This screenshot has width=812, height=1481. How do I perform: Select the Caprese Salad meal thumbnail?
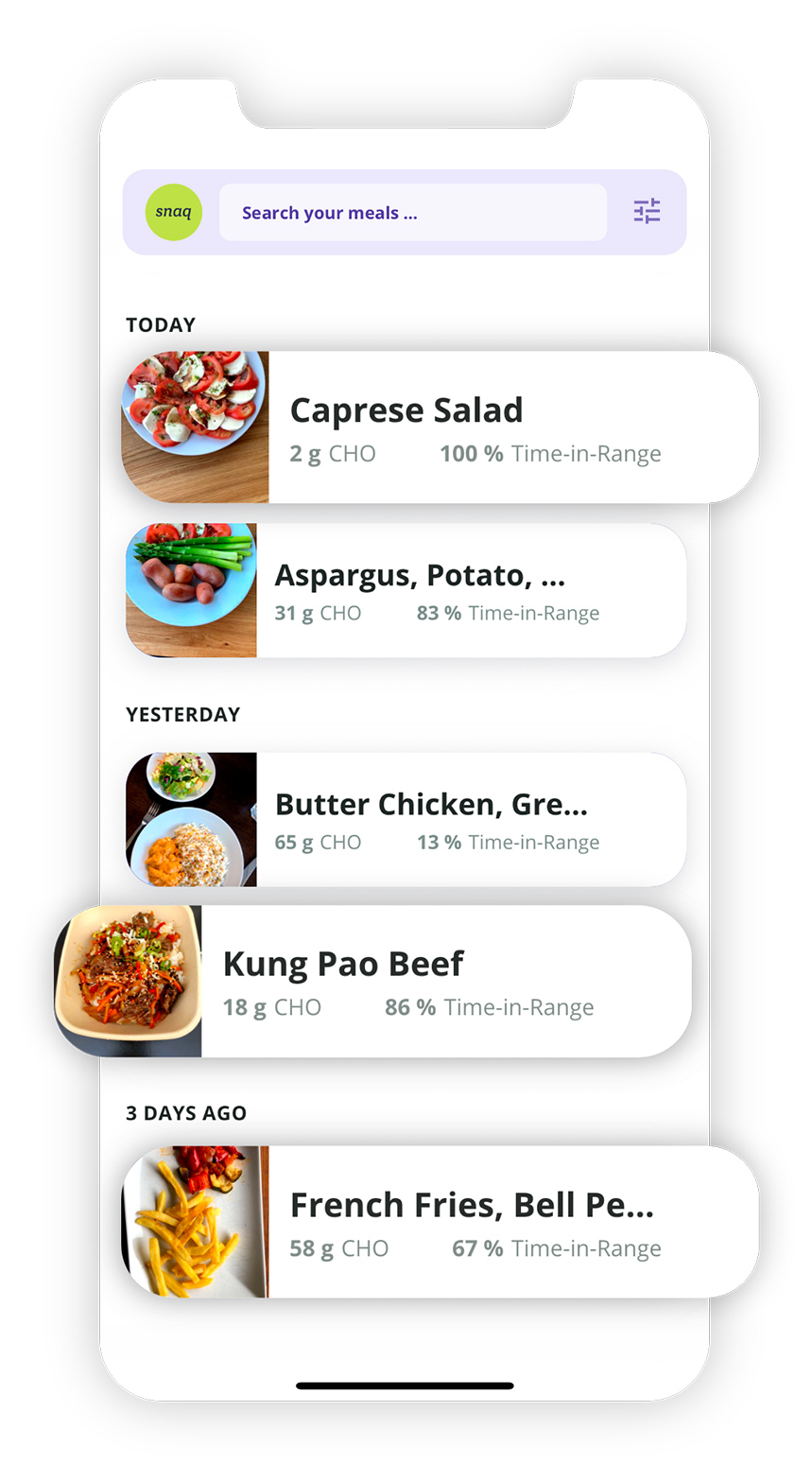pos(193,426)
